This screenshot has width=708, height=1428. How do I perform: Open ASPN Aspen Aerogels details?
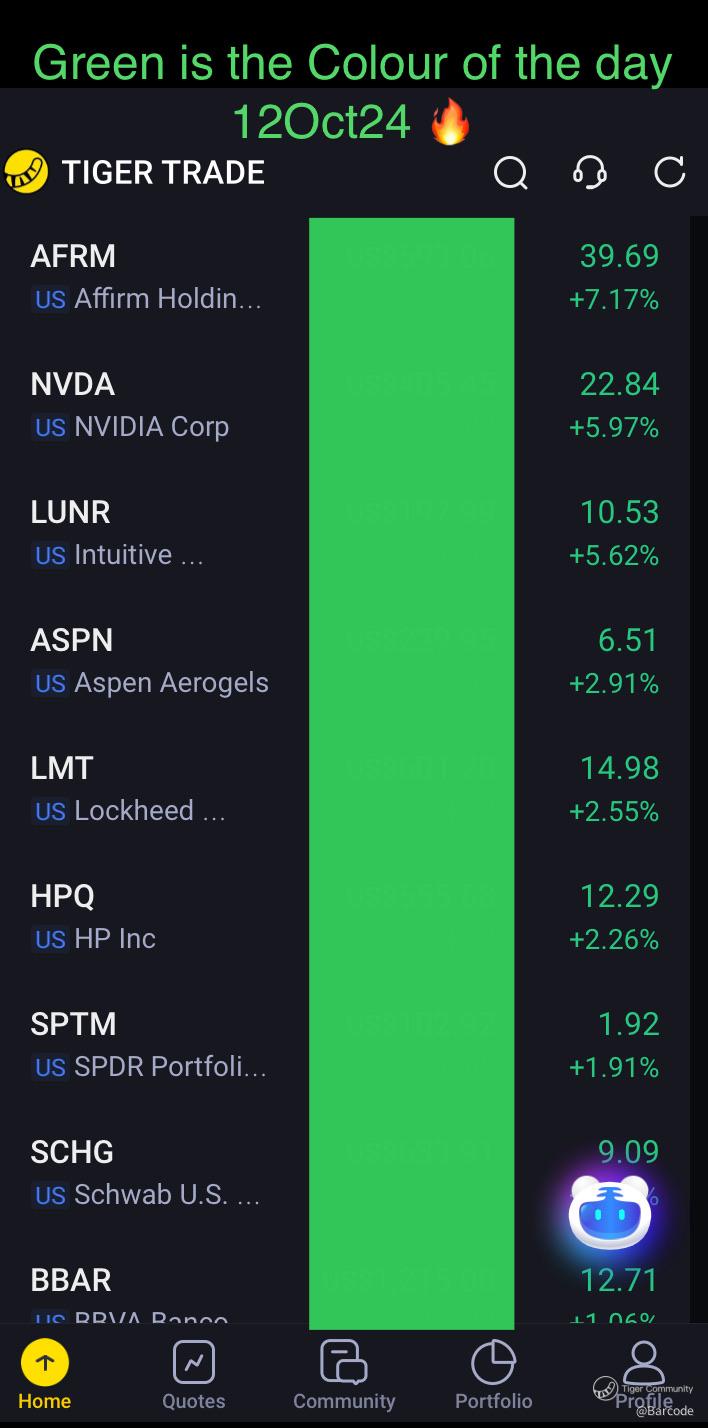click(150, 661)
